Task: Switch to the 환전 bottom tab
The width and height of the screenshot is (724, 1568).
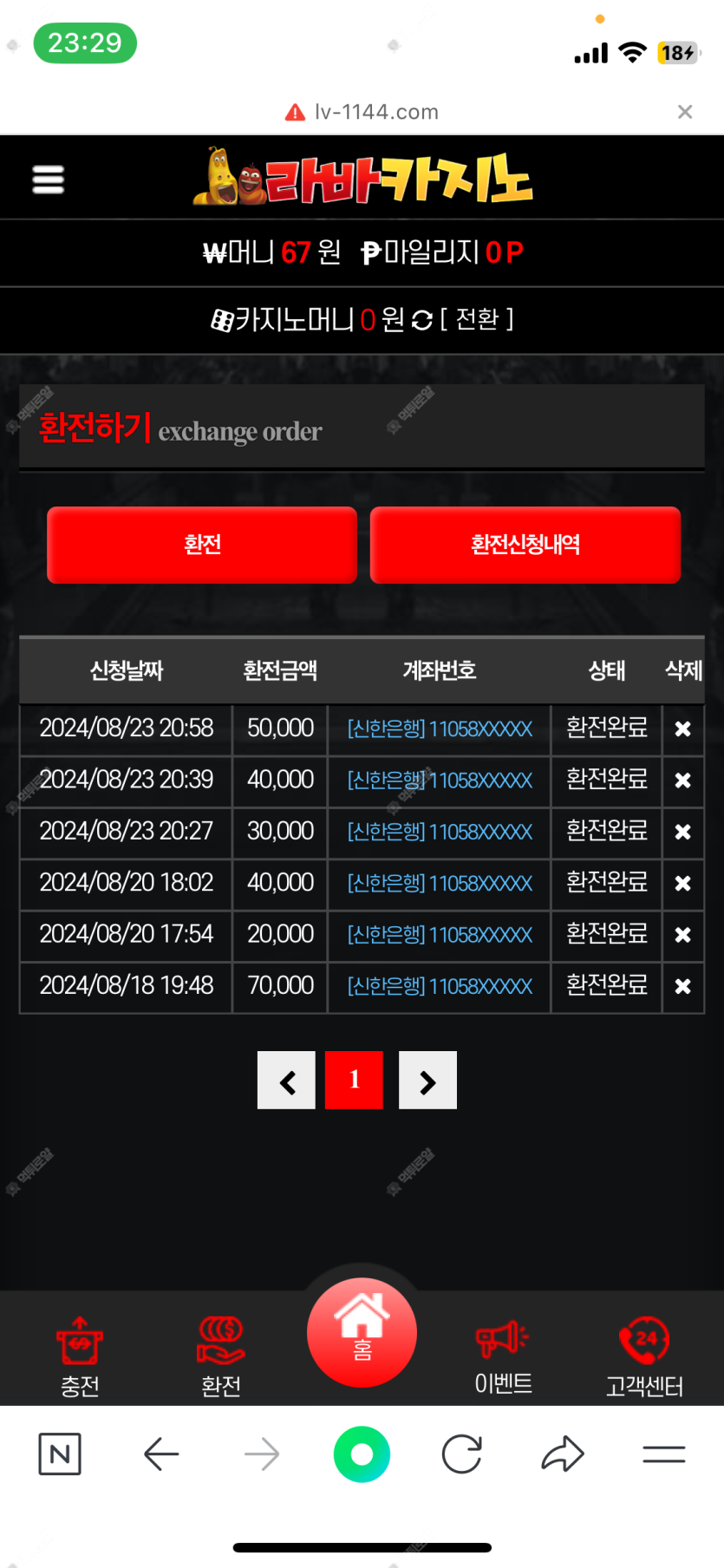Action: click(x=221, y=1356)
